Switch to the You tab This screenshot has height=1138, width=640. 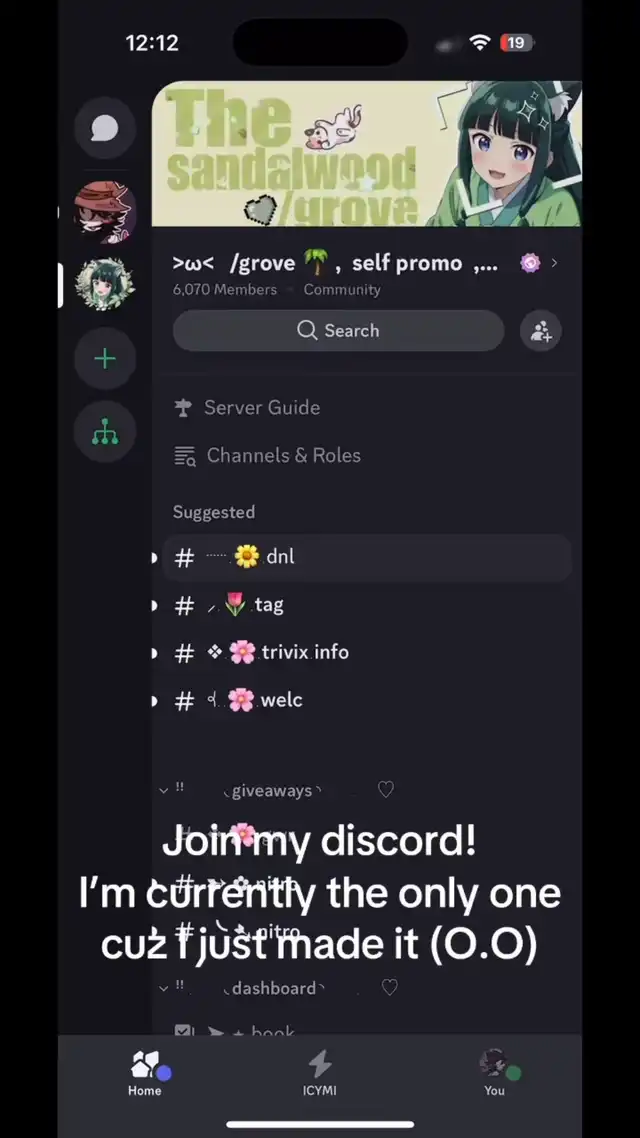point(494,1073)
